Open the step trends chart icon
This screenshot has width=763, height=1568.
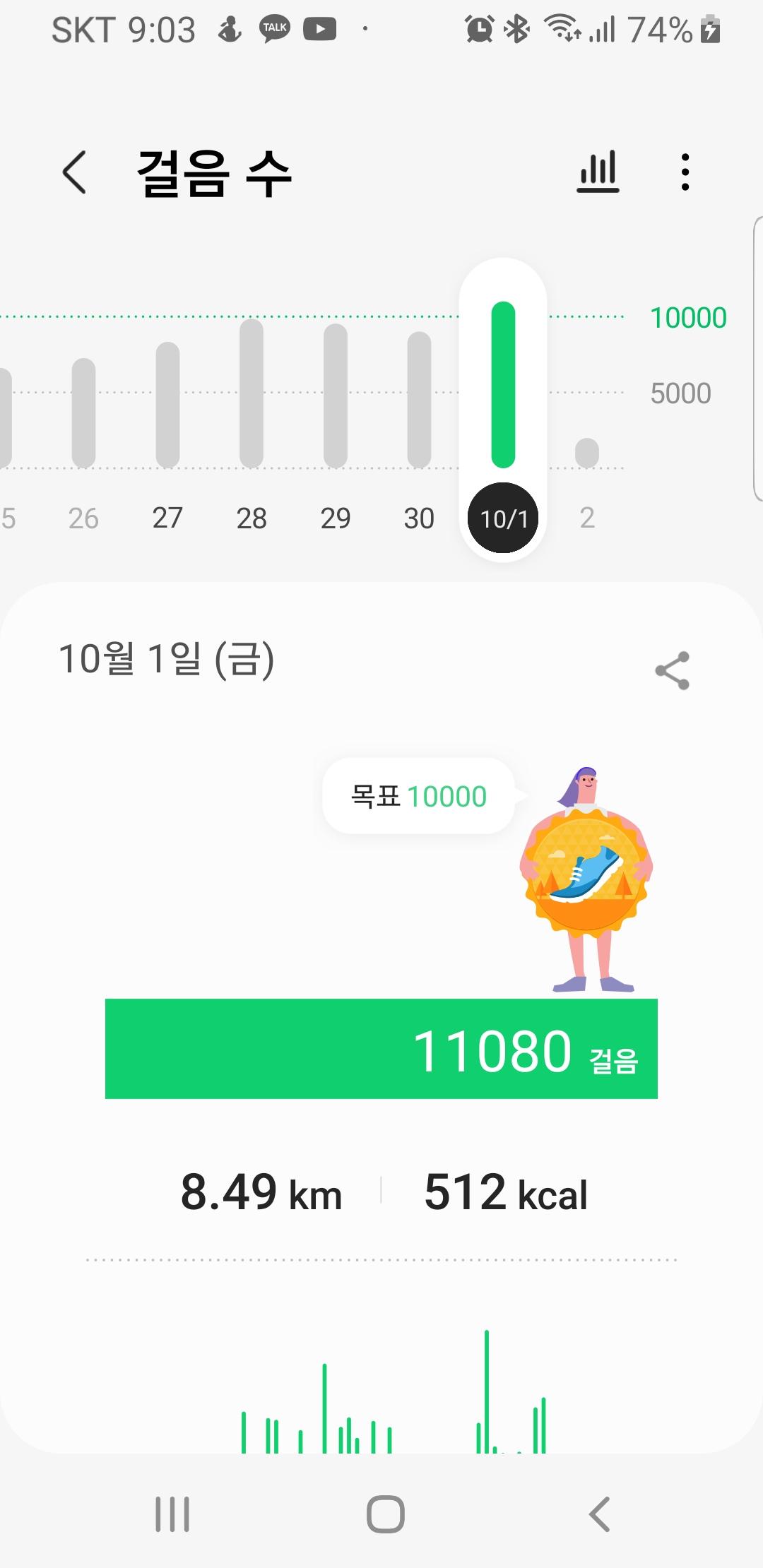(x=598, y=172)
